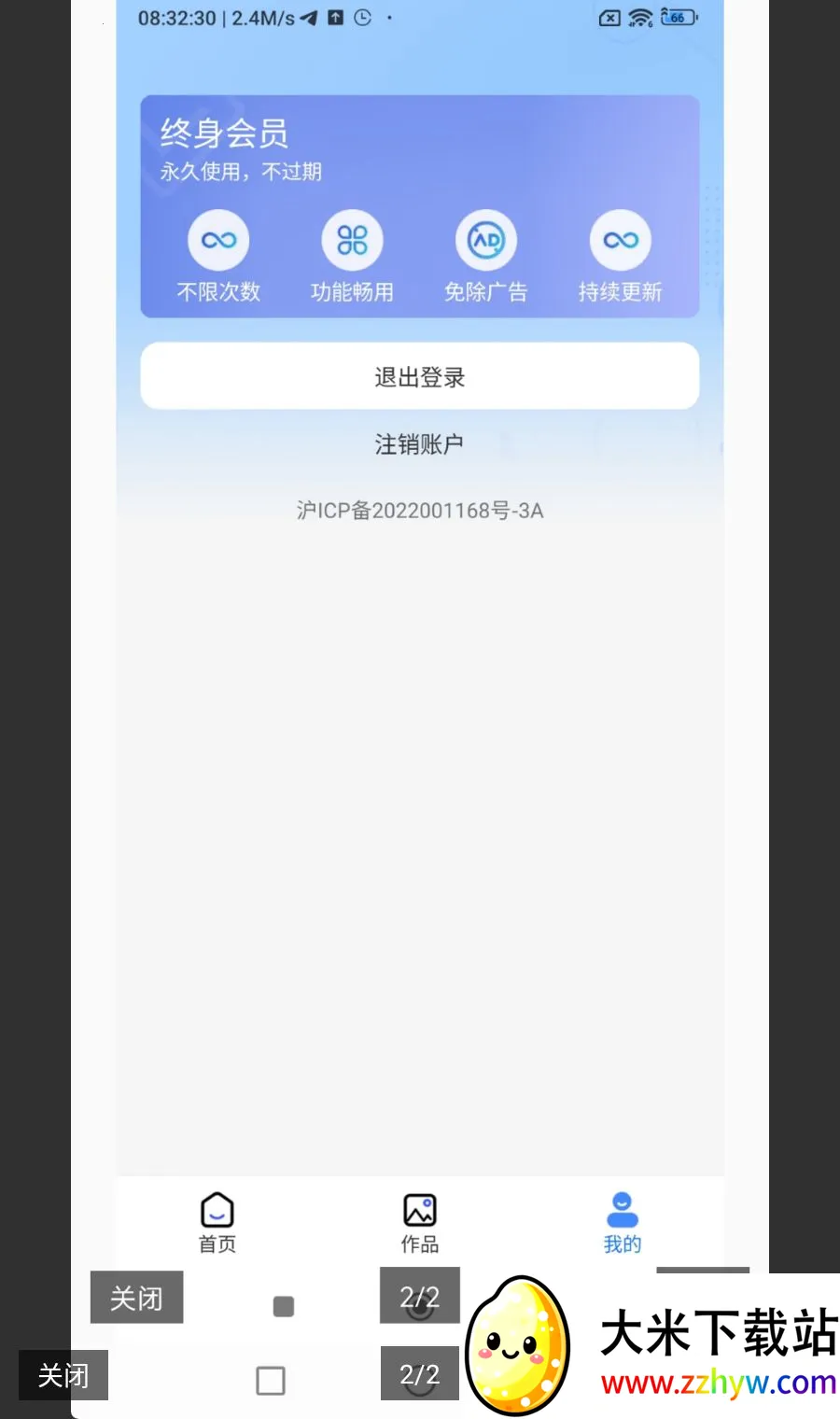Select the 我的 tab
This screenshot has width=840, height=1419.
[622, 1223]
